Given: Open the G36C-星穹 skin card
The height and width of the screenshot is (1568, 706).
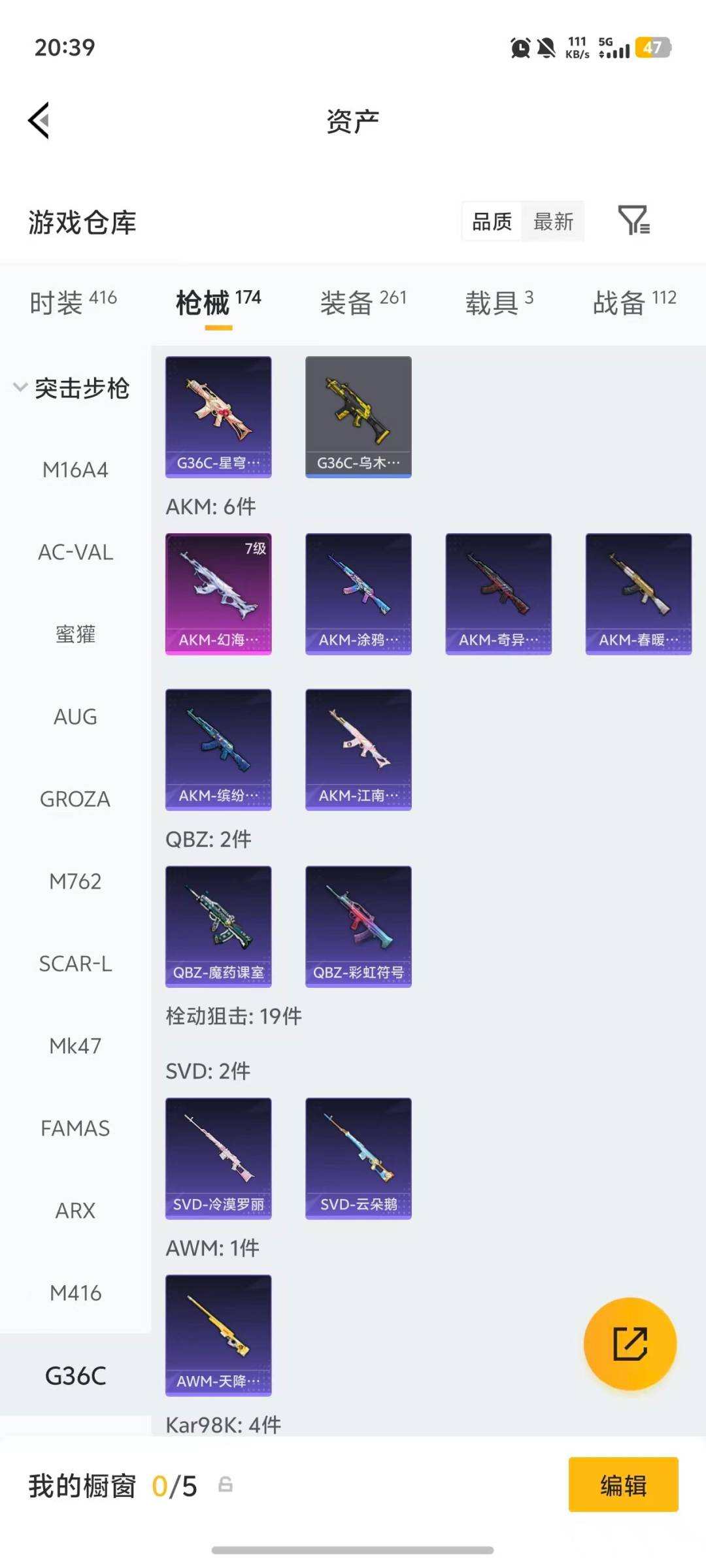Looking at the screenshot, I should pos(218,416).
